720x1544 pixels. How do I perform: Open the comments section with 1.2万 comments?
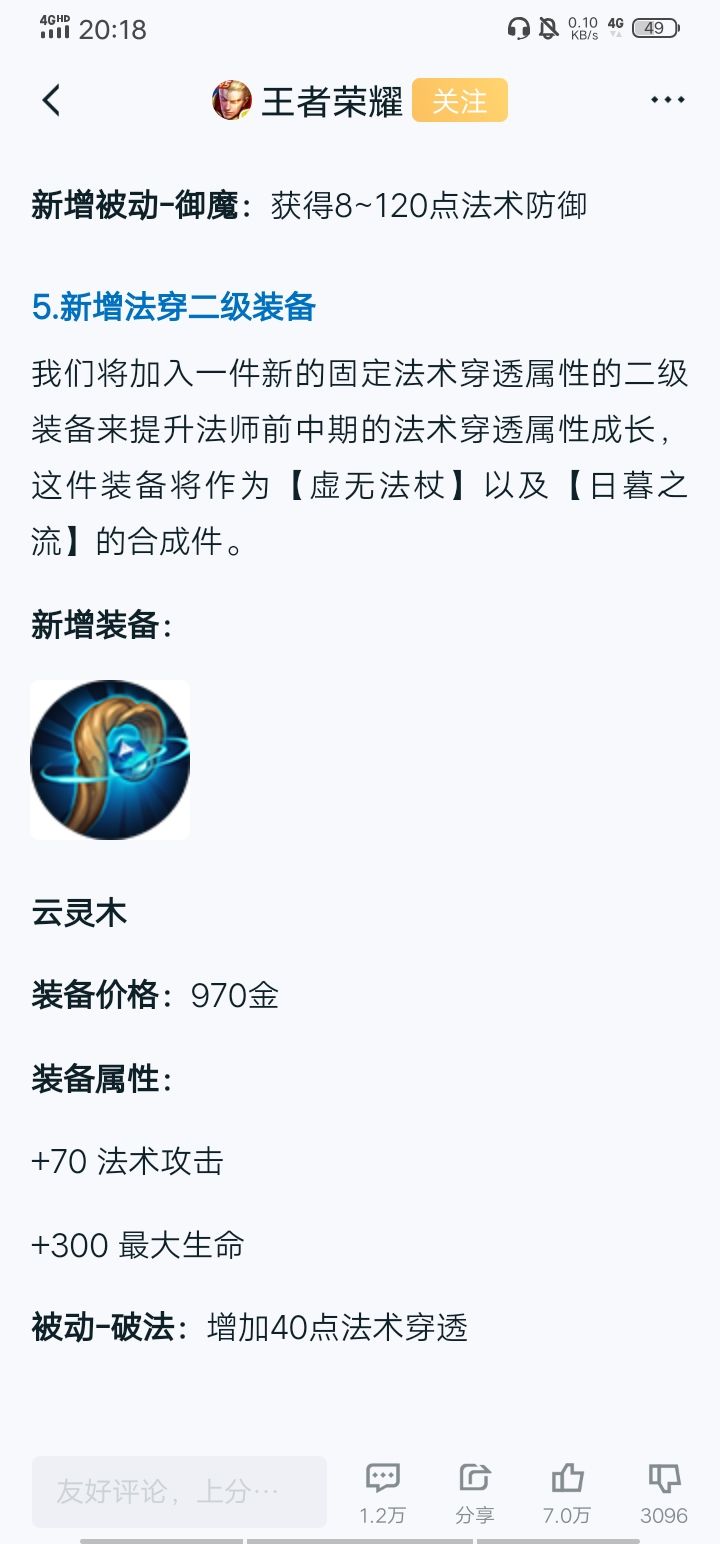(x=382, y=1485)
